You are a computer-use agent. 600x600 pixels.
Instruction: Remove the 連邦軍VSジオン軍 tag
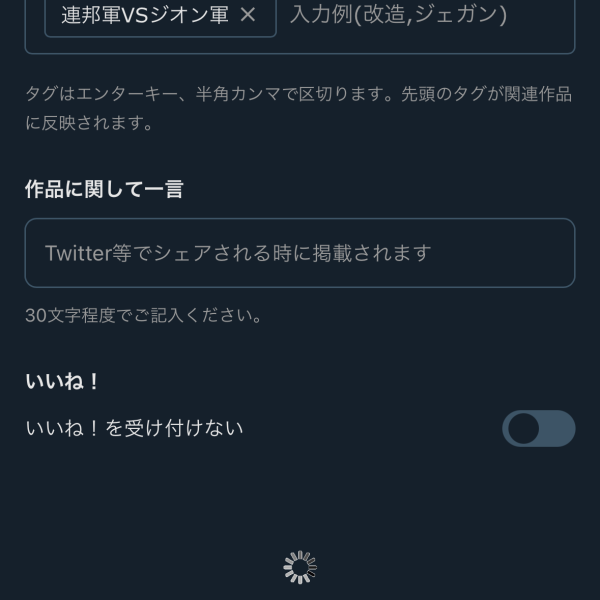tap(248, 15)
